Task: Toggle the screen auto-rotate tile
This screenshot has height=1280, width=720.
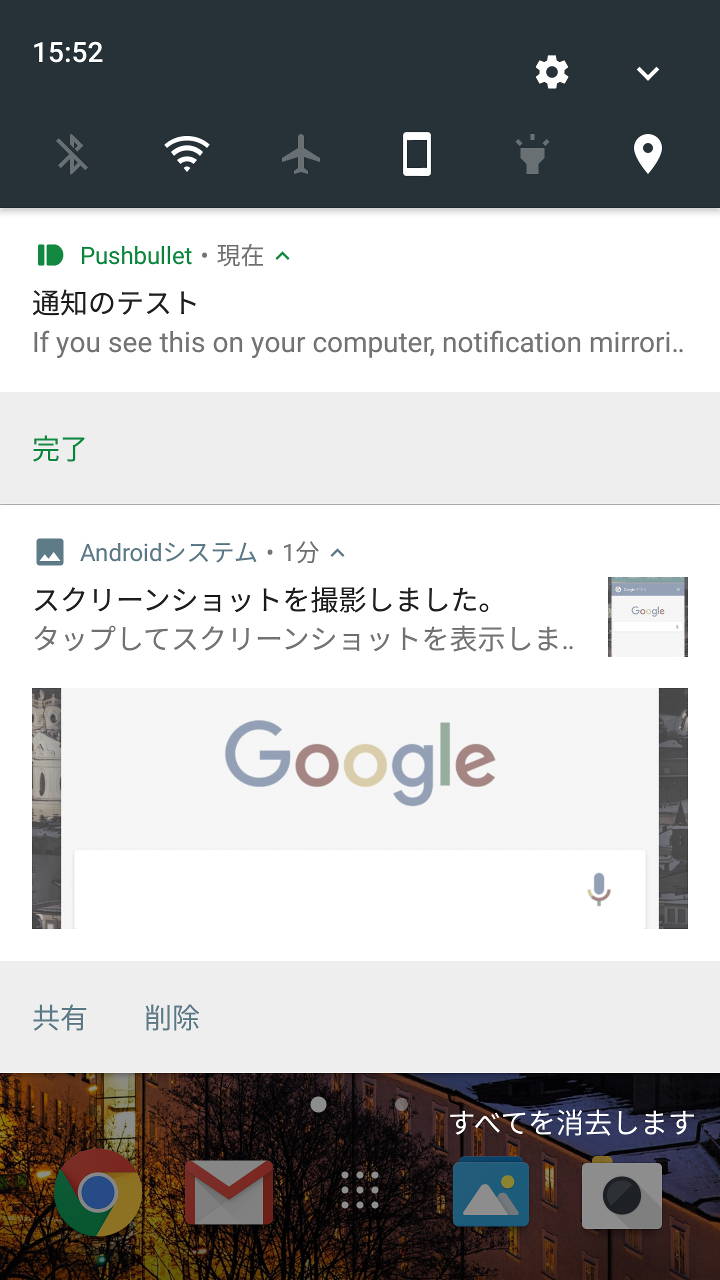Action: click(417, 155)
